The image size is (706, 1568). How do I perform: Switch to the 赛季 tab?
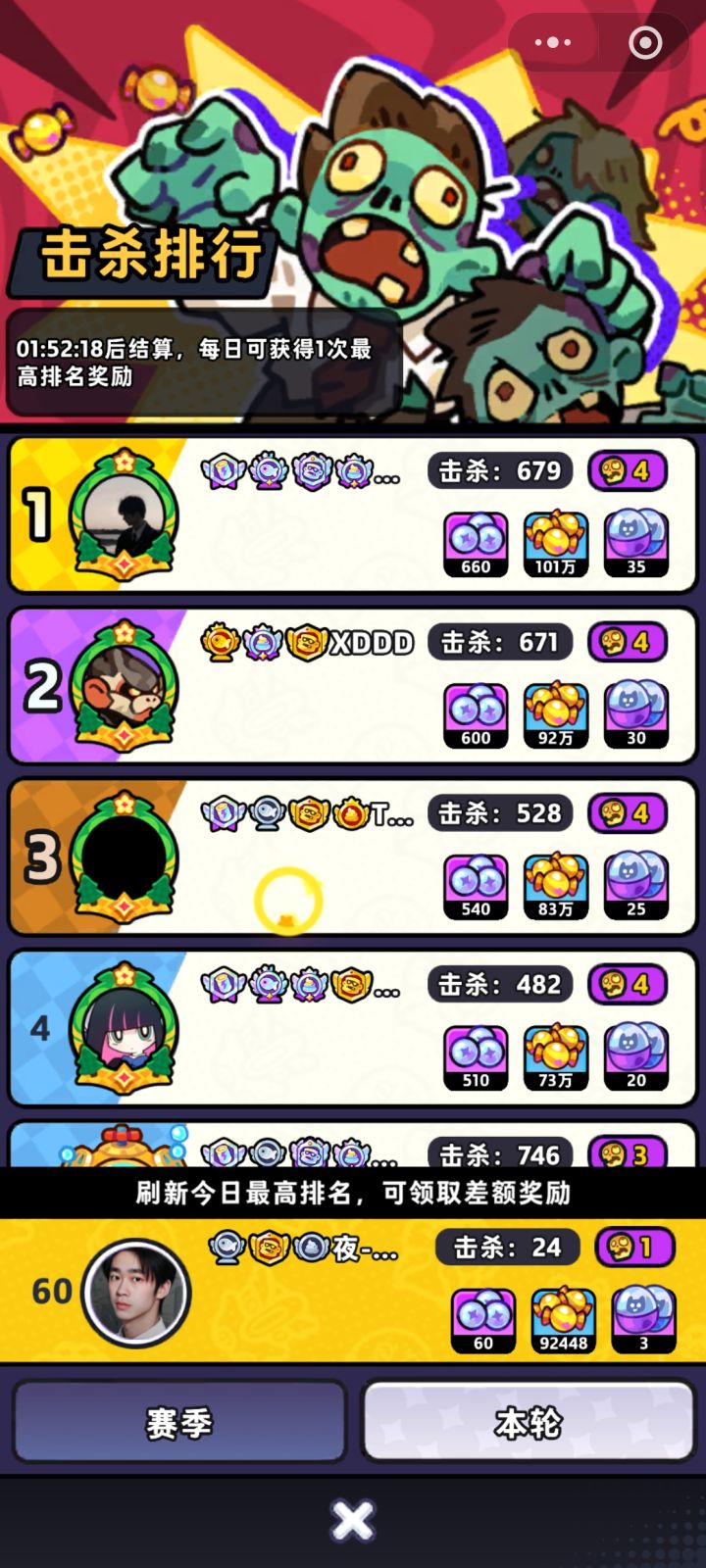179,1422
